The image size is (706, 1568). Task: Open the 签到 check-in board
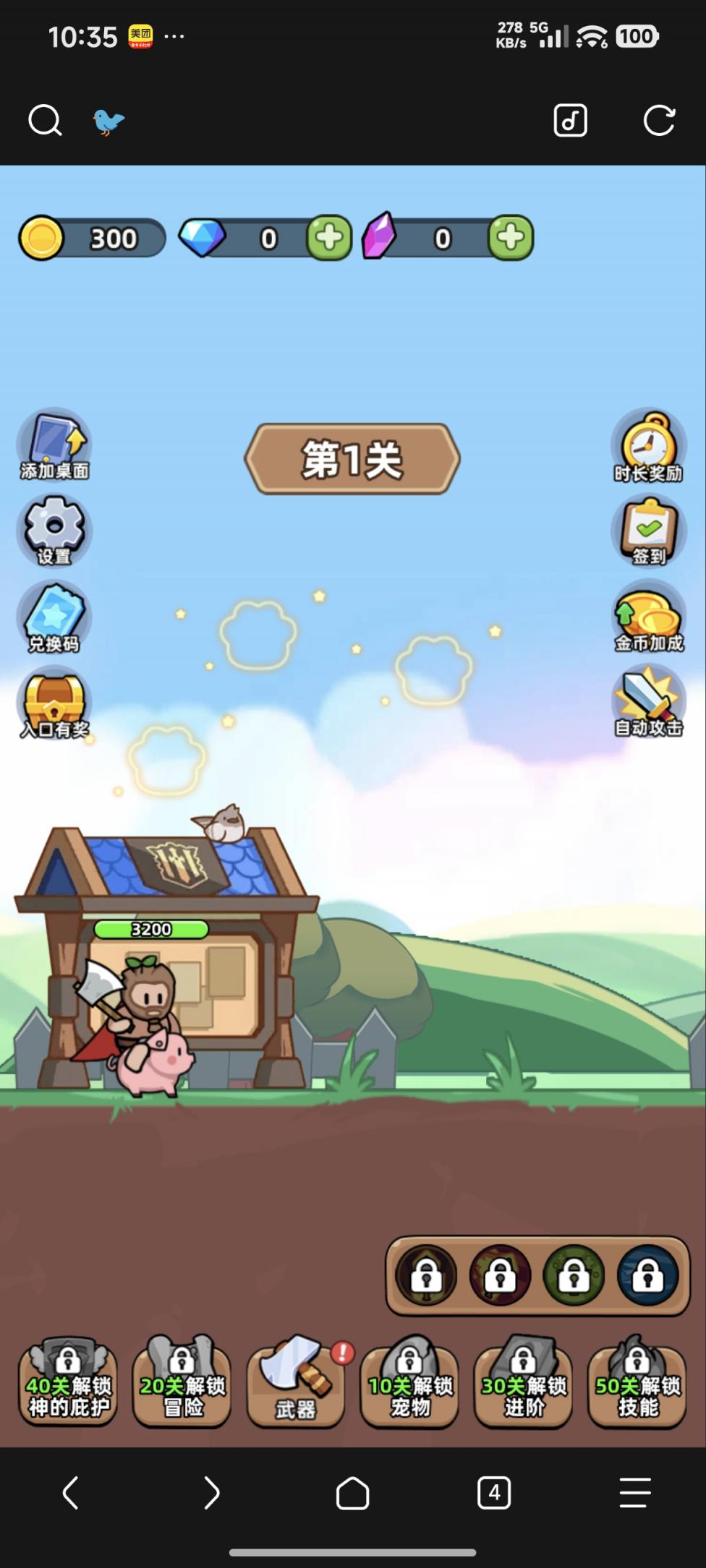coord(648,531)
